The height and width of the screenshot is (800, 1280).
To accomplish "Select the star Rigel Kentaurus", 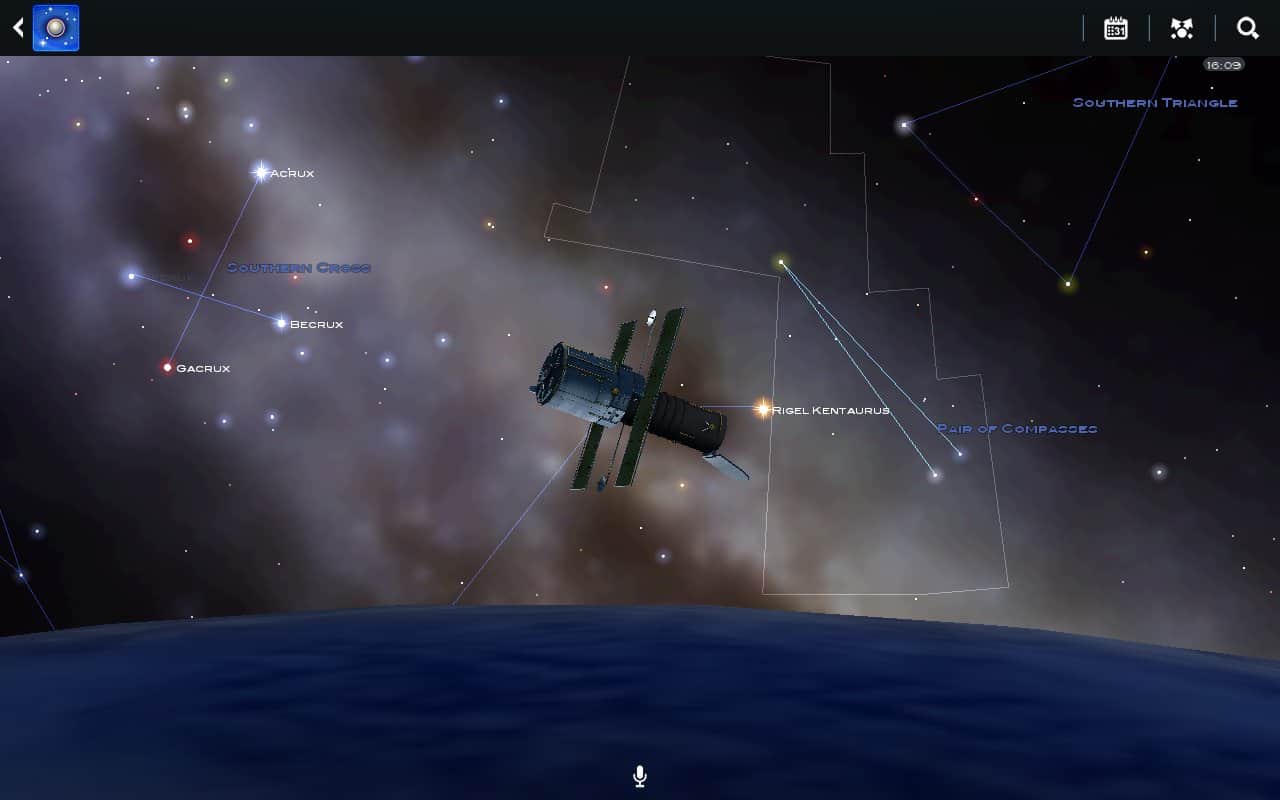I will click(763, 408).
